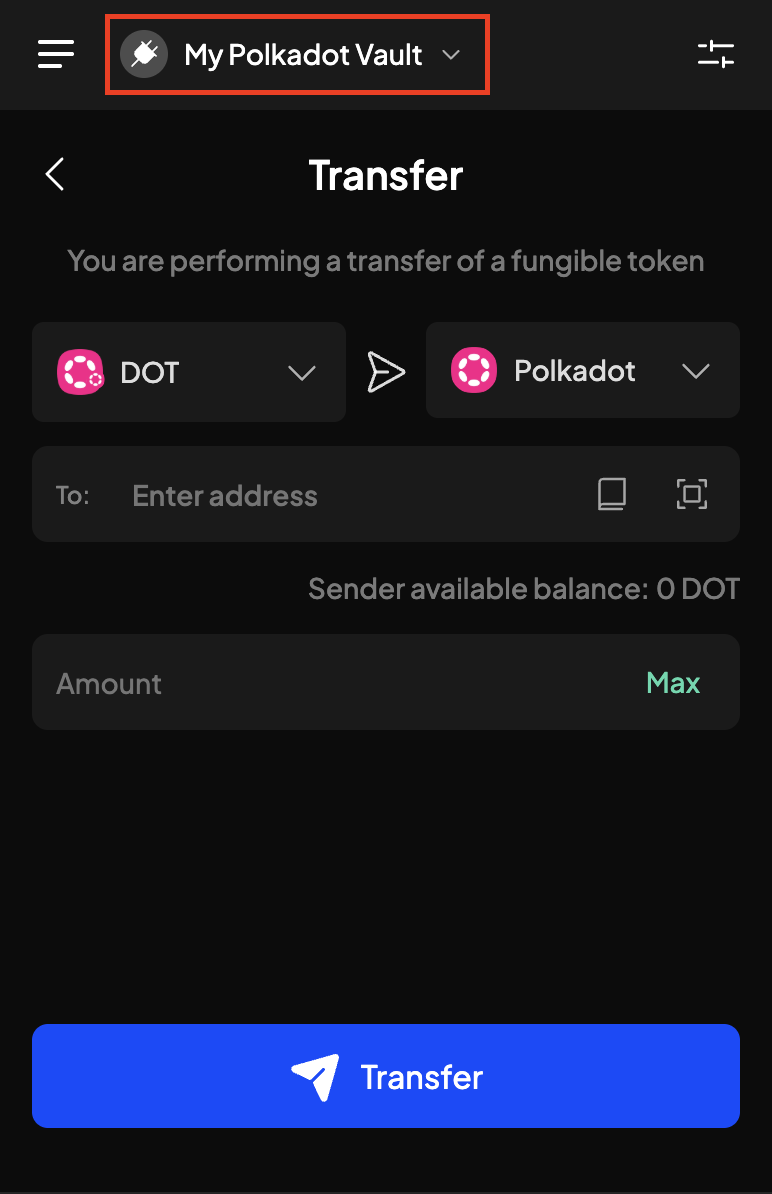Screen dimensions: 772x1194
Task: Open the address book icon
Action: click(611, 493)
